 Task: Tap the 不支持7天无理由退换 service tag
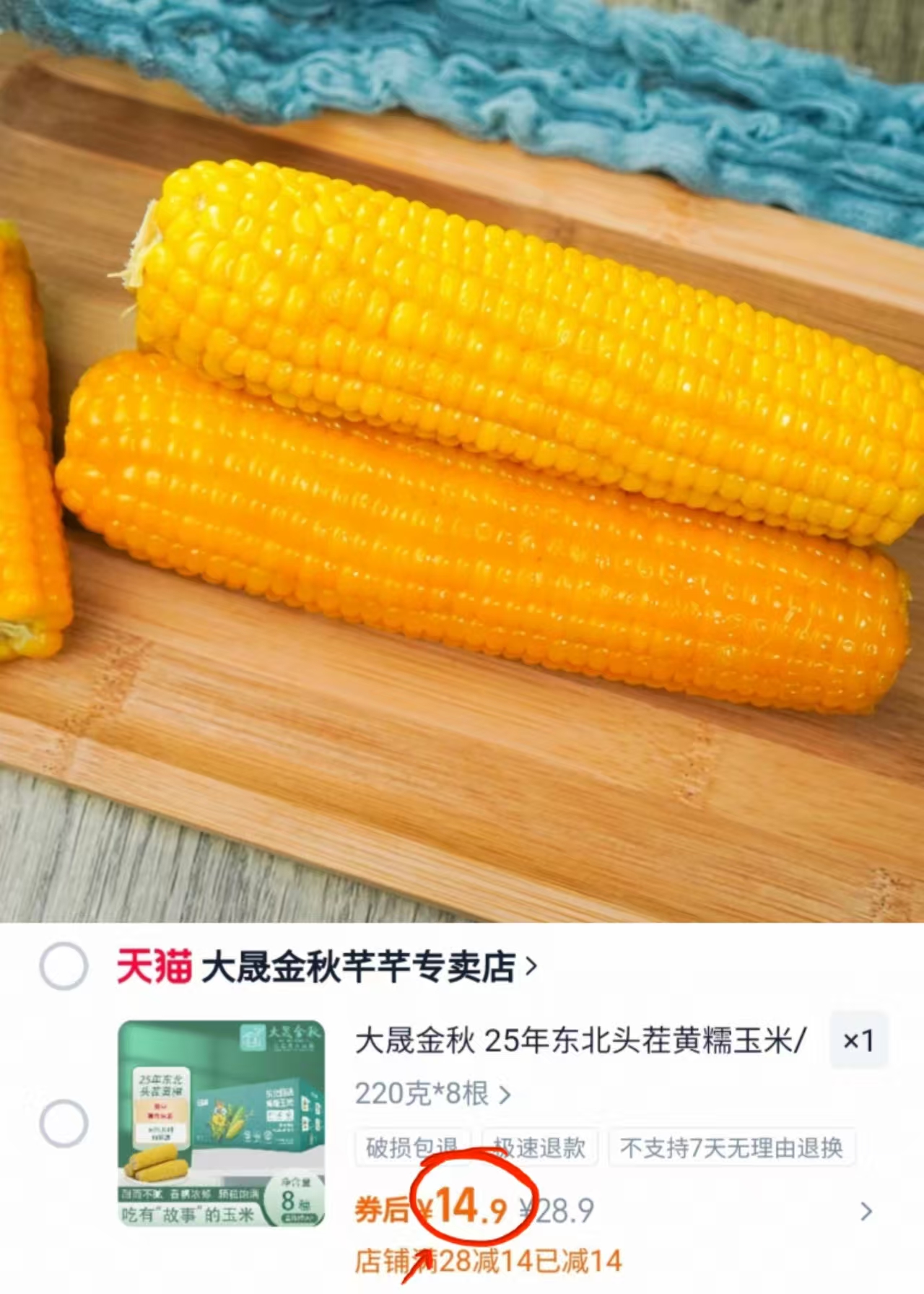731,1145
